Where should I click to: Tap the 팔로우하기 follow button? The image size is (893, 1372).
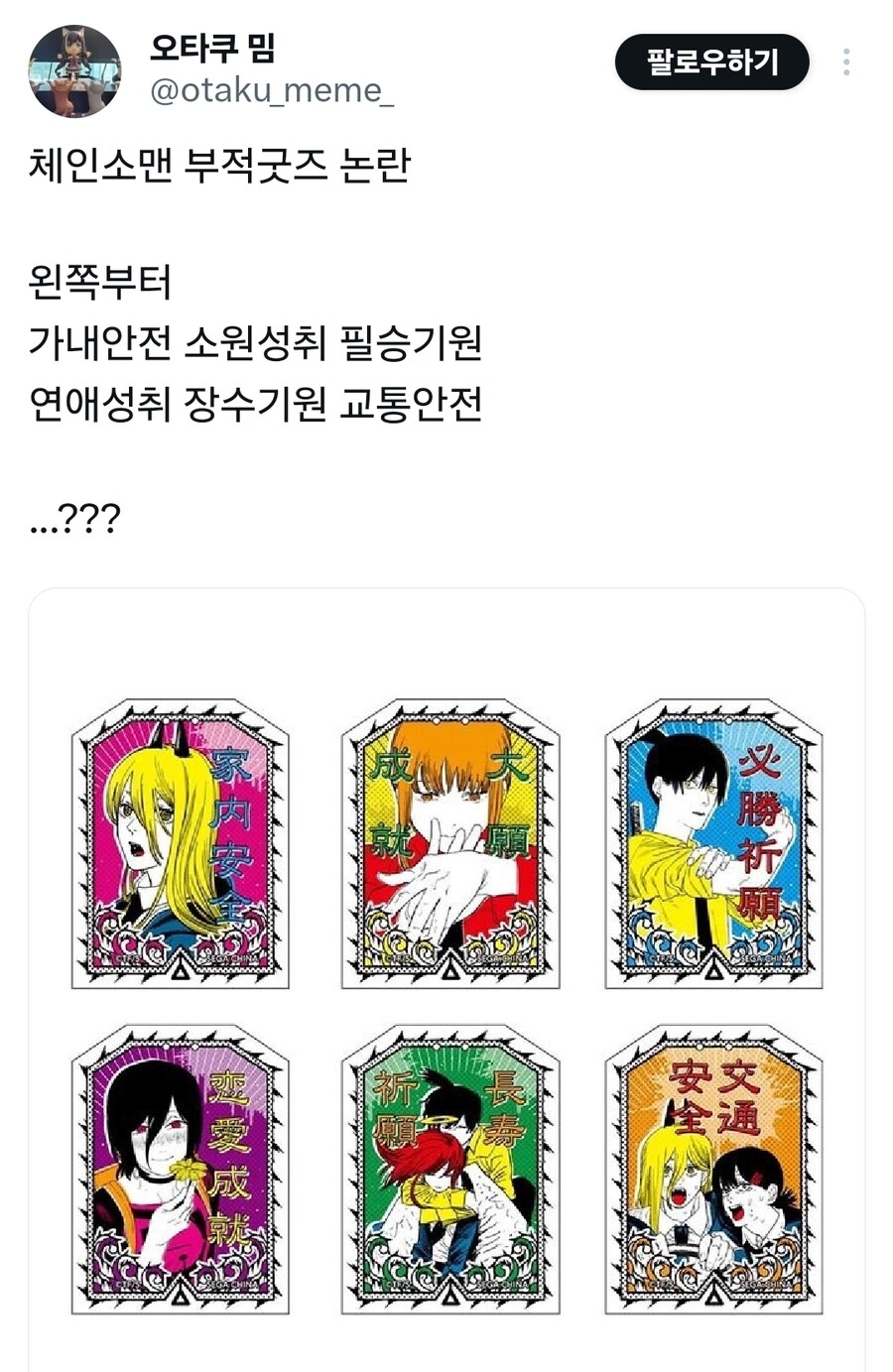pyautogui.click(x=711, y=62)
